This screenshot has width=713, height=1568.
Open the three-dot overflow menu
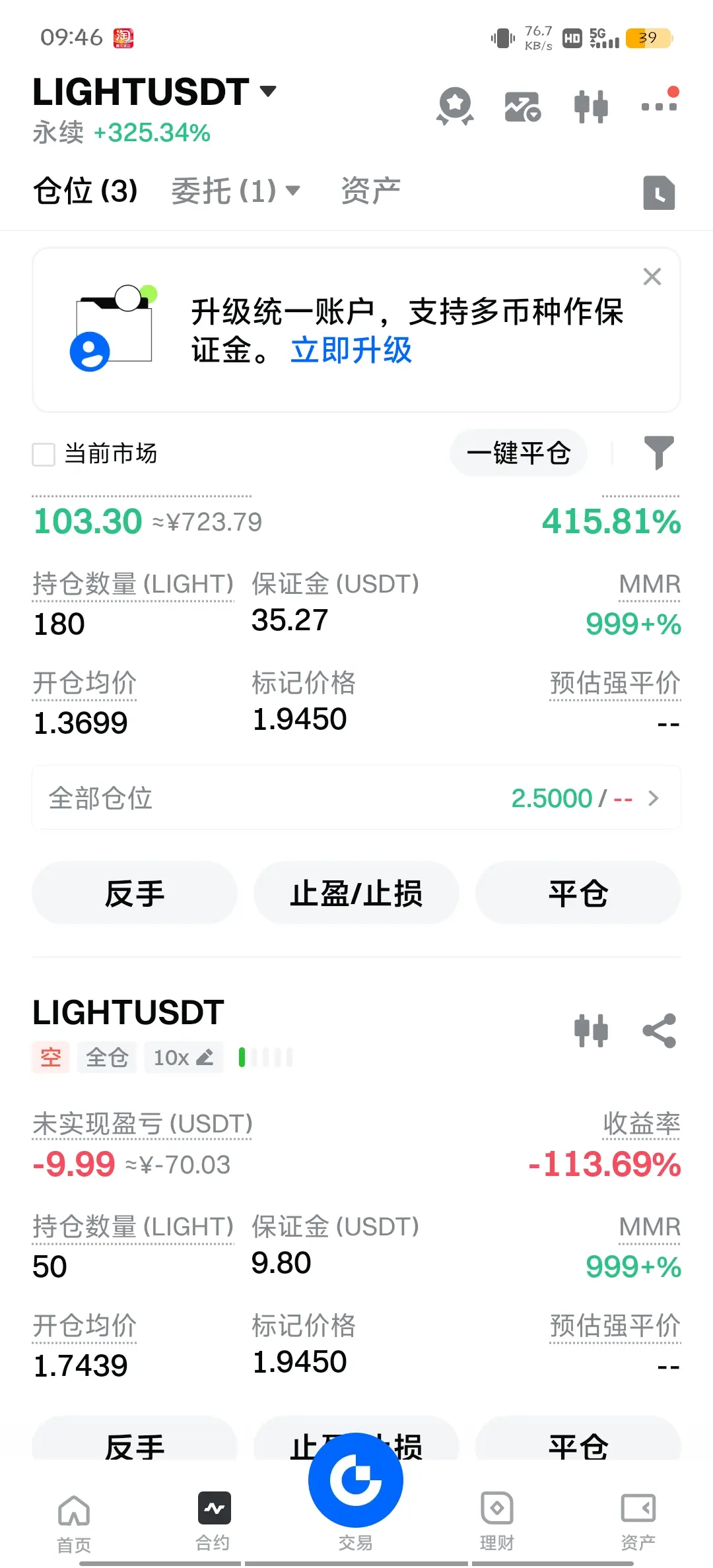pyautogui.click(x=660, y=106)
